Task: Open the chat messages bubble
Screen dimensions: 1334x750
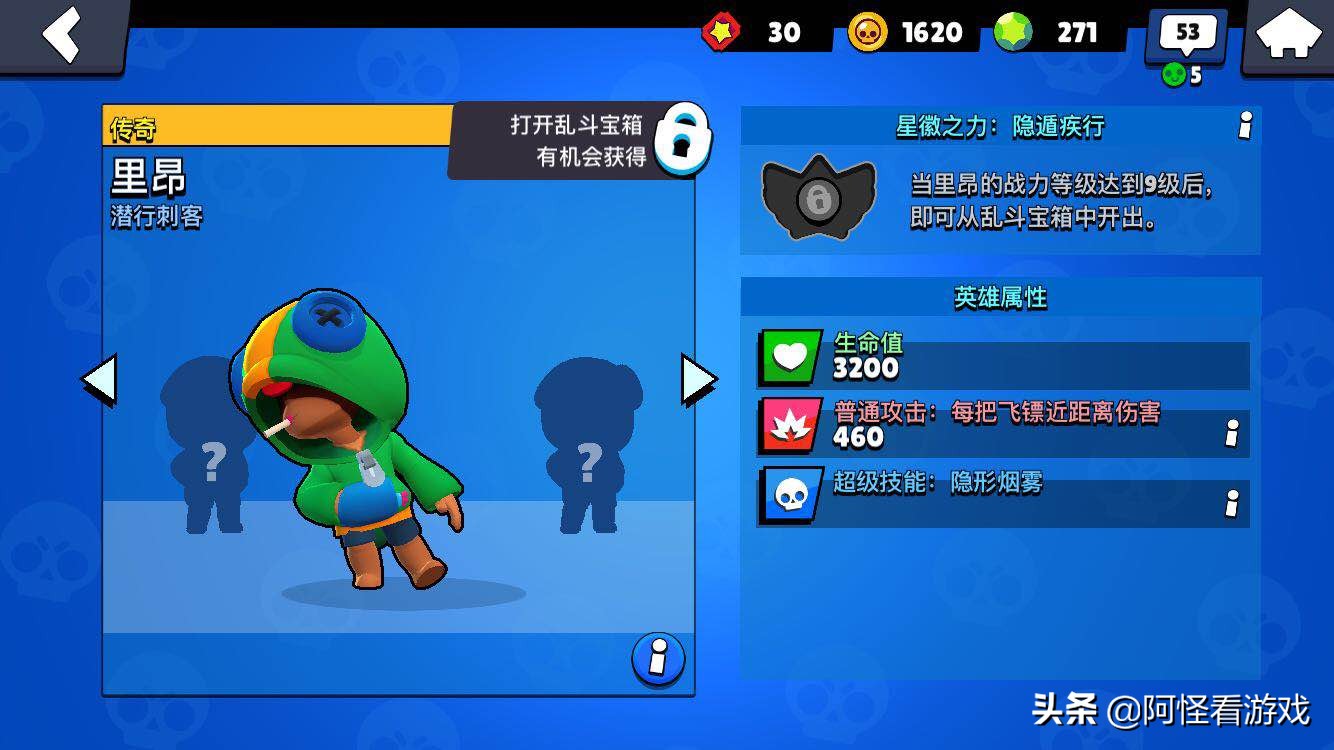Action: (1186, 35)
